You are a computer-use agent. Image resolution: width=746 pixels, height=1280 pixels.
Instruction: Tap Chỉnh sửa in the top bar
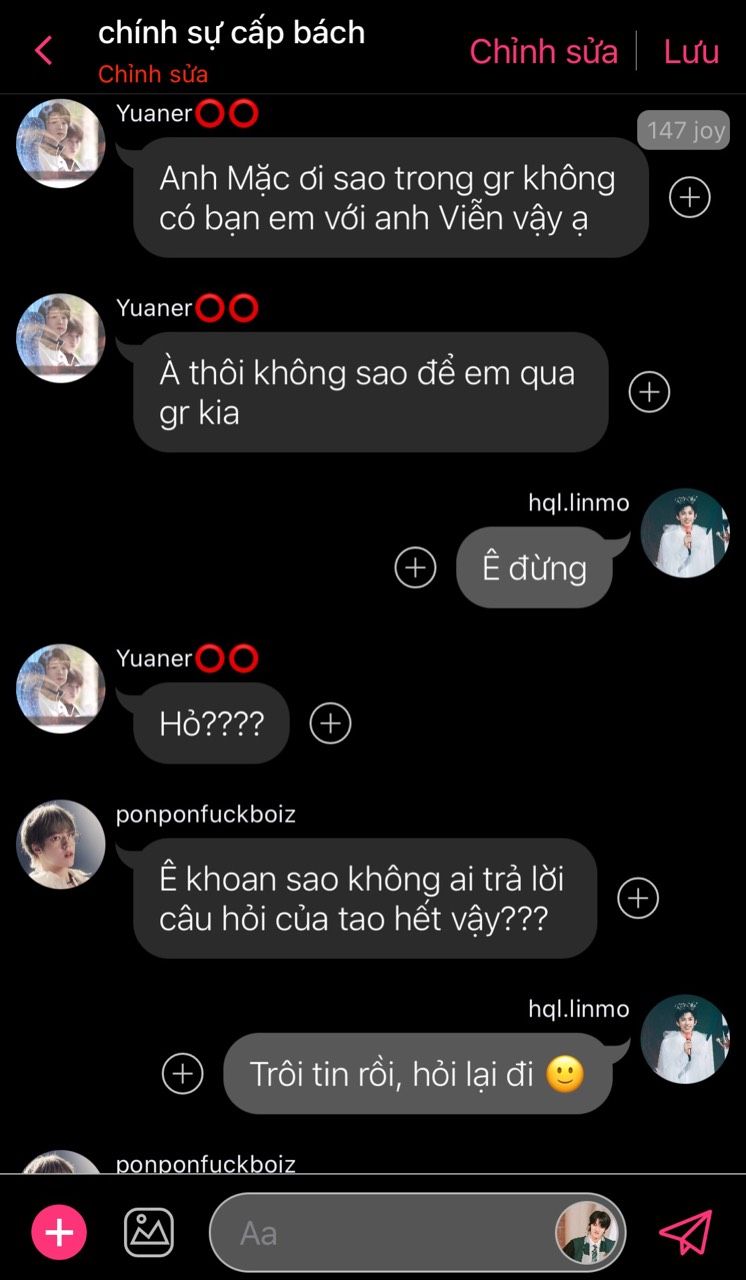click(544, 52)
